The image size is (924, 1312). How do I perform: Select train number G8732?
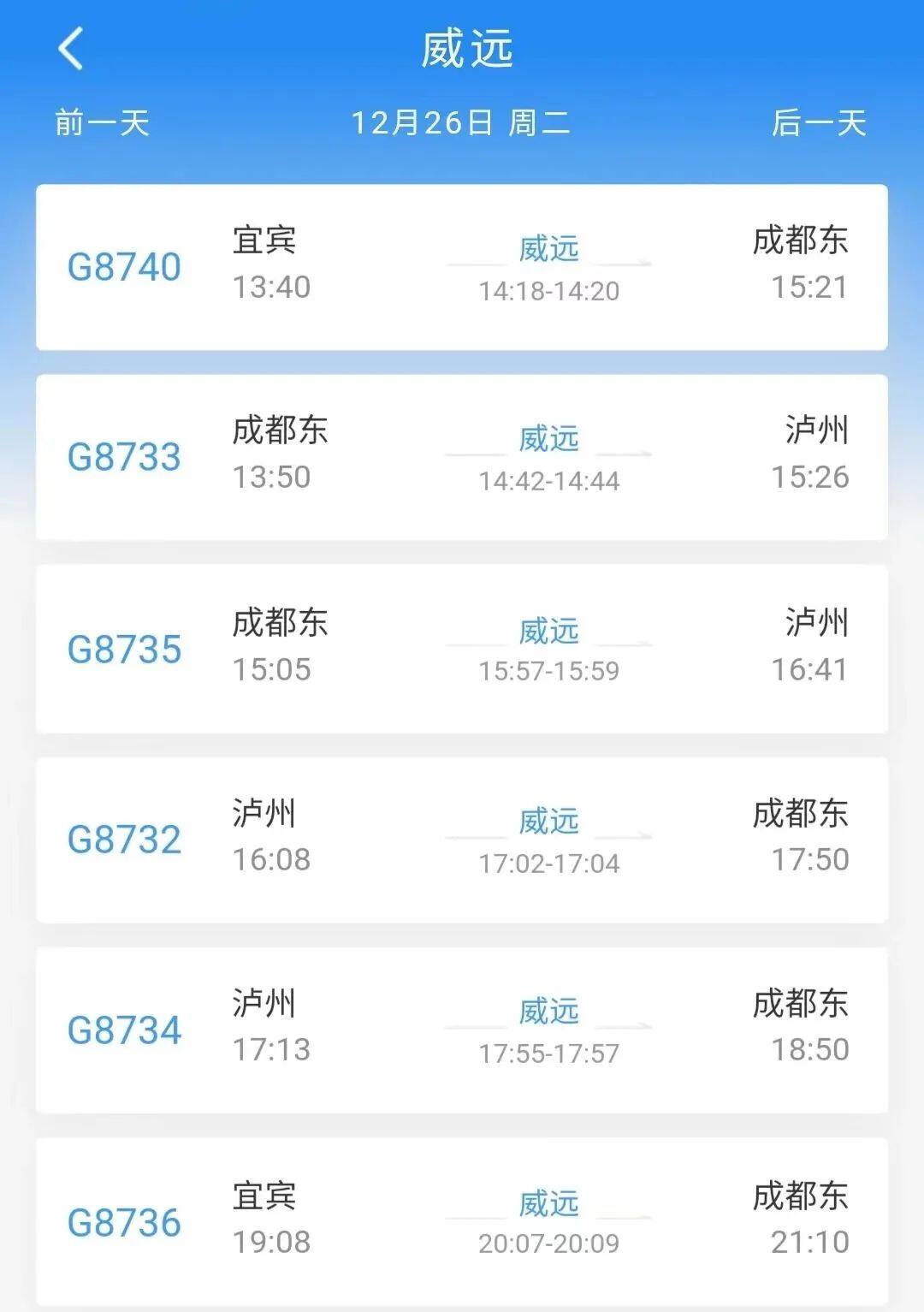pyautogui.click(x=123, y=840)
